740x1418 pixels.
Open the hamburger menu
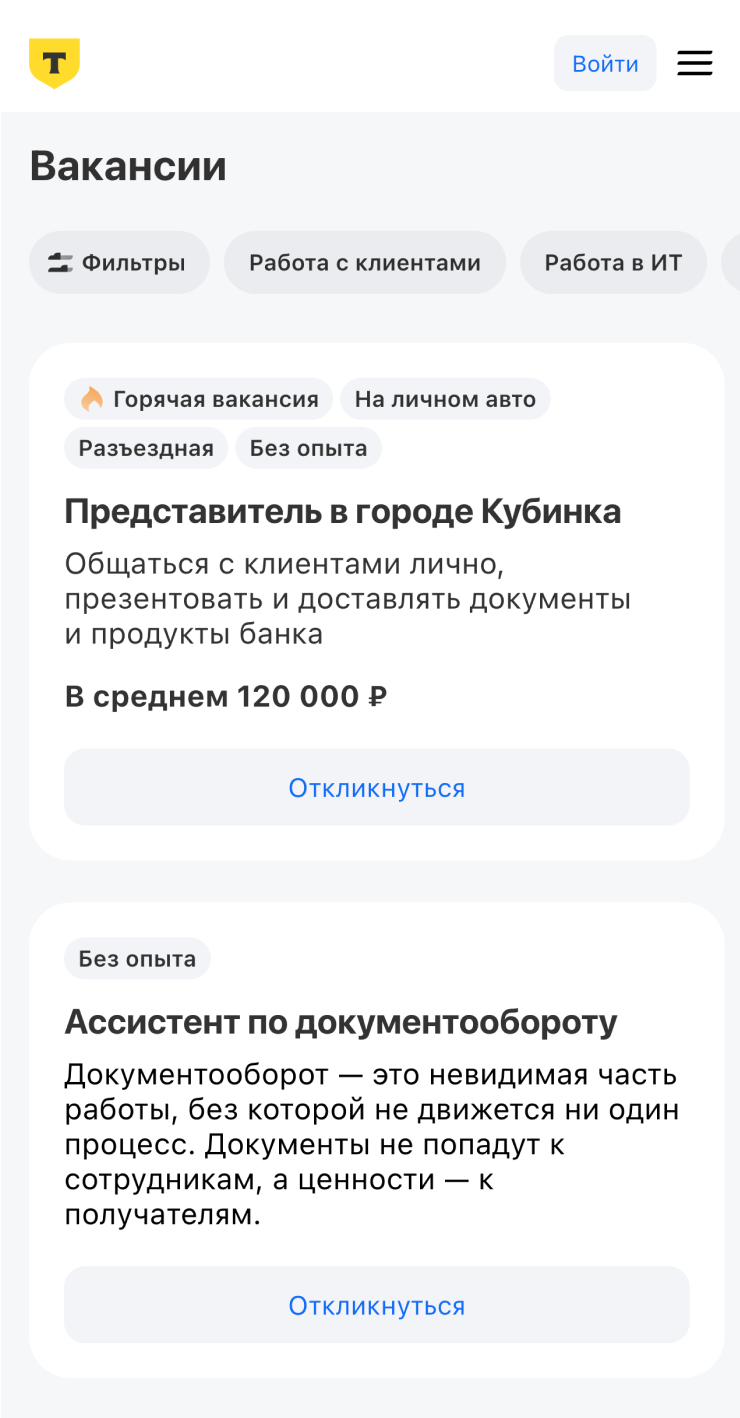695,63
